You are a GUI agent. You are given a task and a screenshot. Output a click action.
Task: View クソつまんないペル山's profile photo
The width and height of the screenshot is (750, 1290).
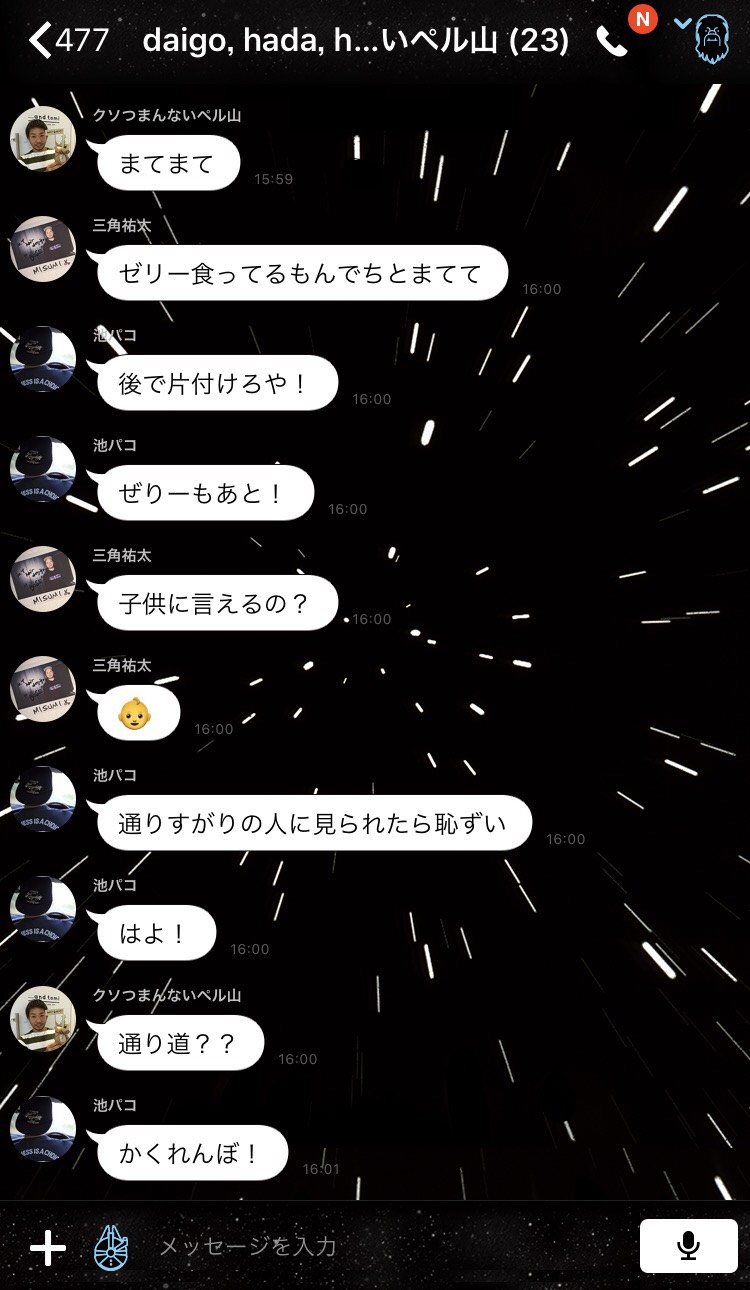click(42, 140)
